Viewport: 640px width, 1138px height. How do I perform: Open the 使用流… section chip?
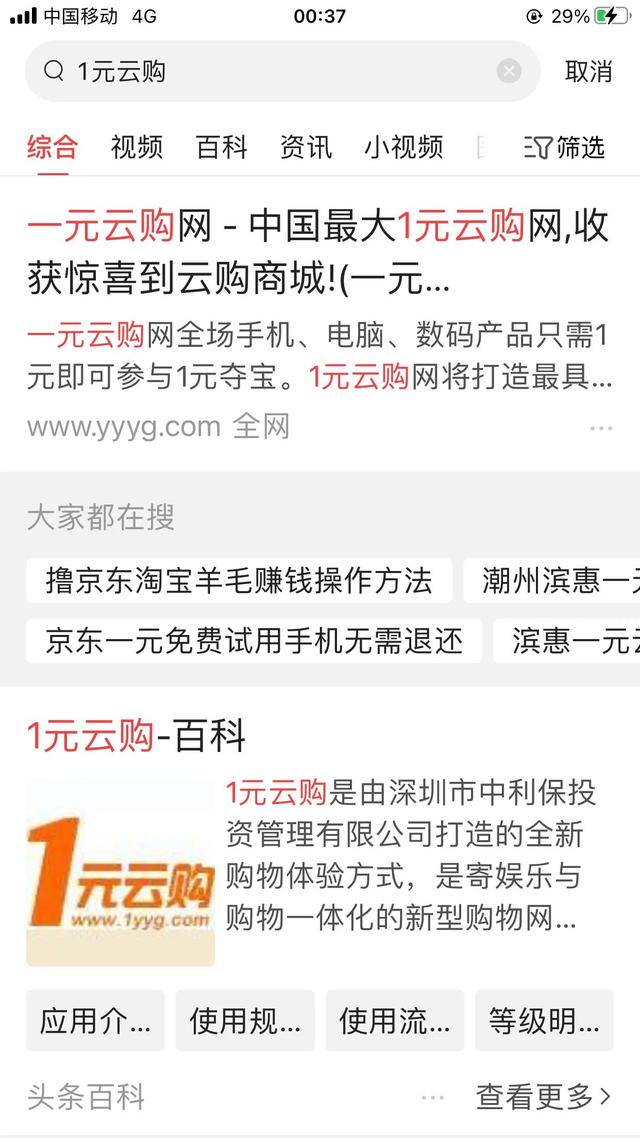point(394,1021)
